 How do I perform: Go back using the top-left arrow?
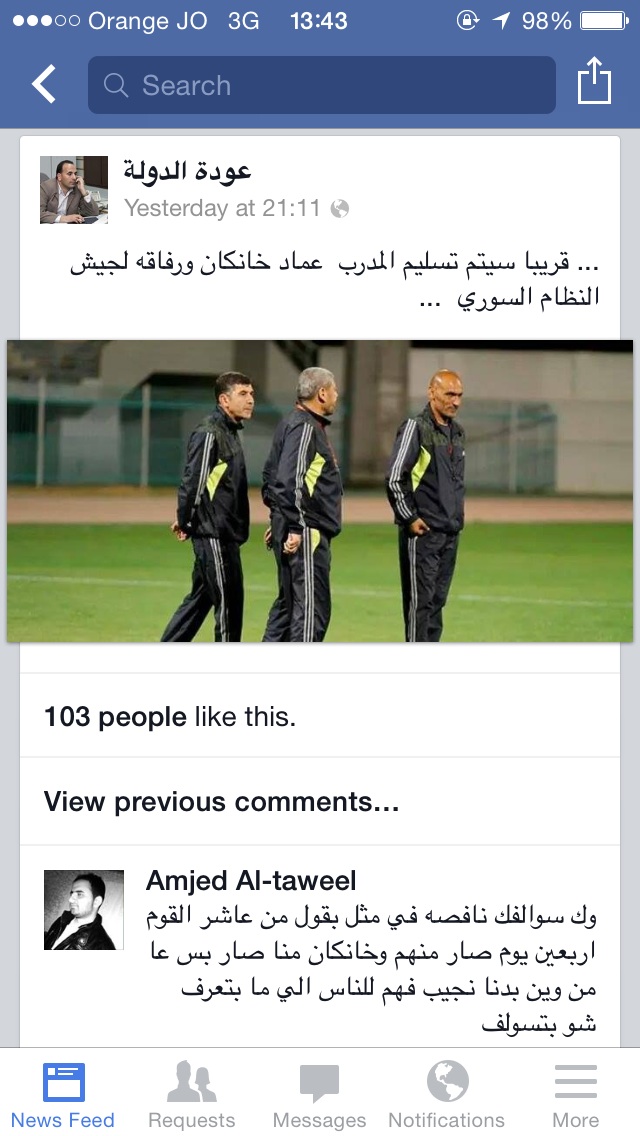(x=44, y=85)
